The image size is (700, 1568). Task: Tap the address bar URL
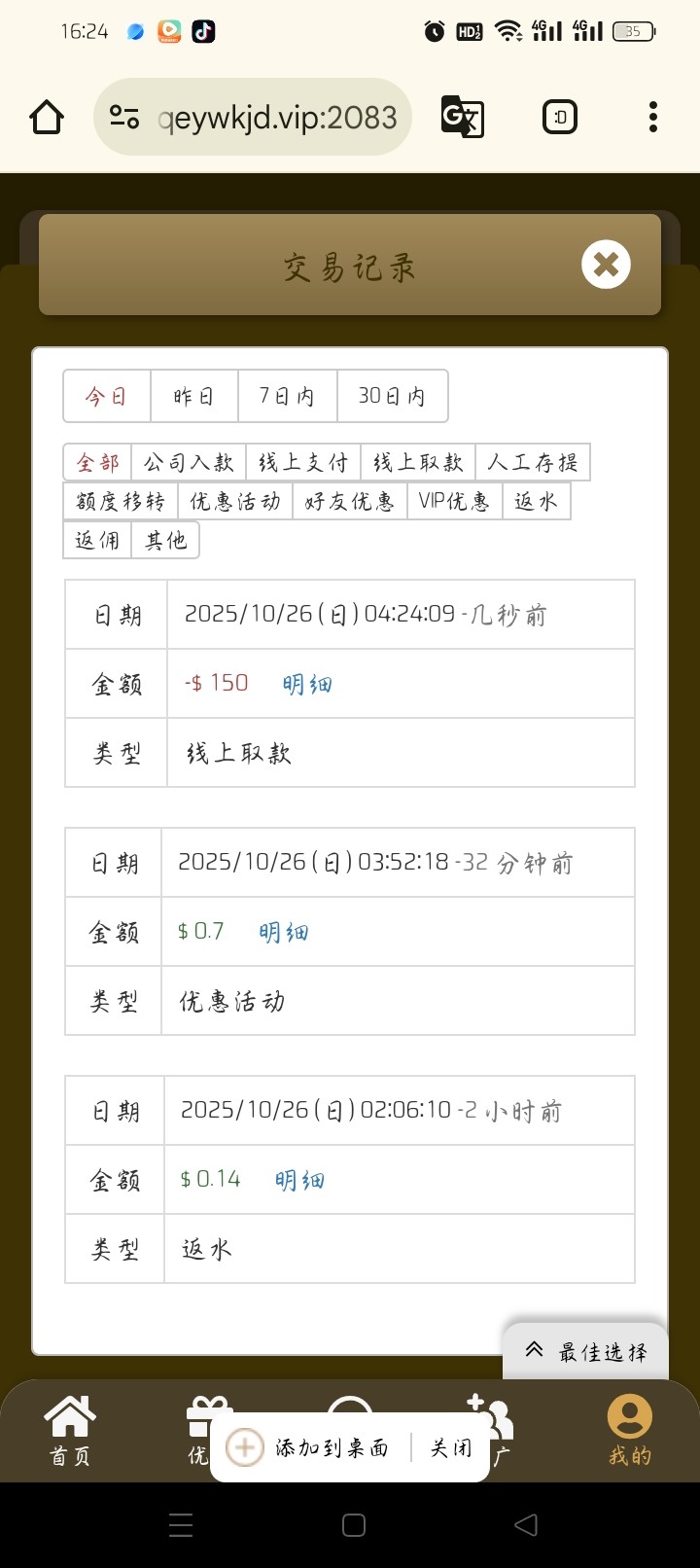277,118
